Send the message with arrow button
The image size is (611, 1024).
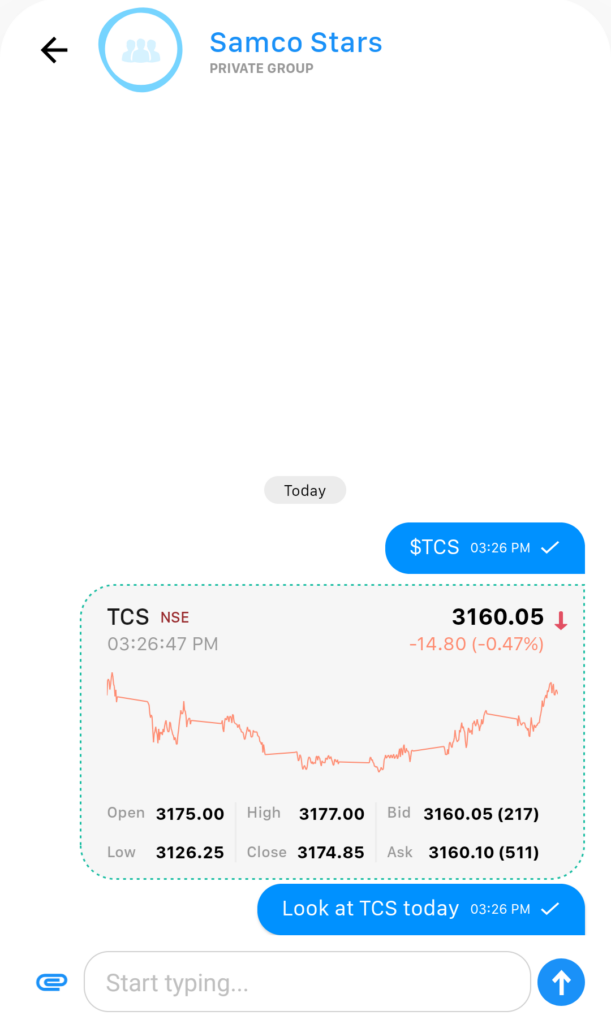pos(561,982)
